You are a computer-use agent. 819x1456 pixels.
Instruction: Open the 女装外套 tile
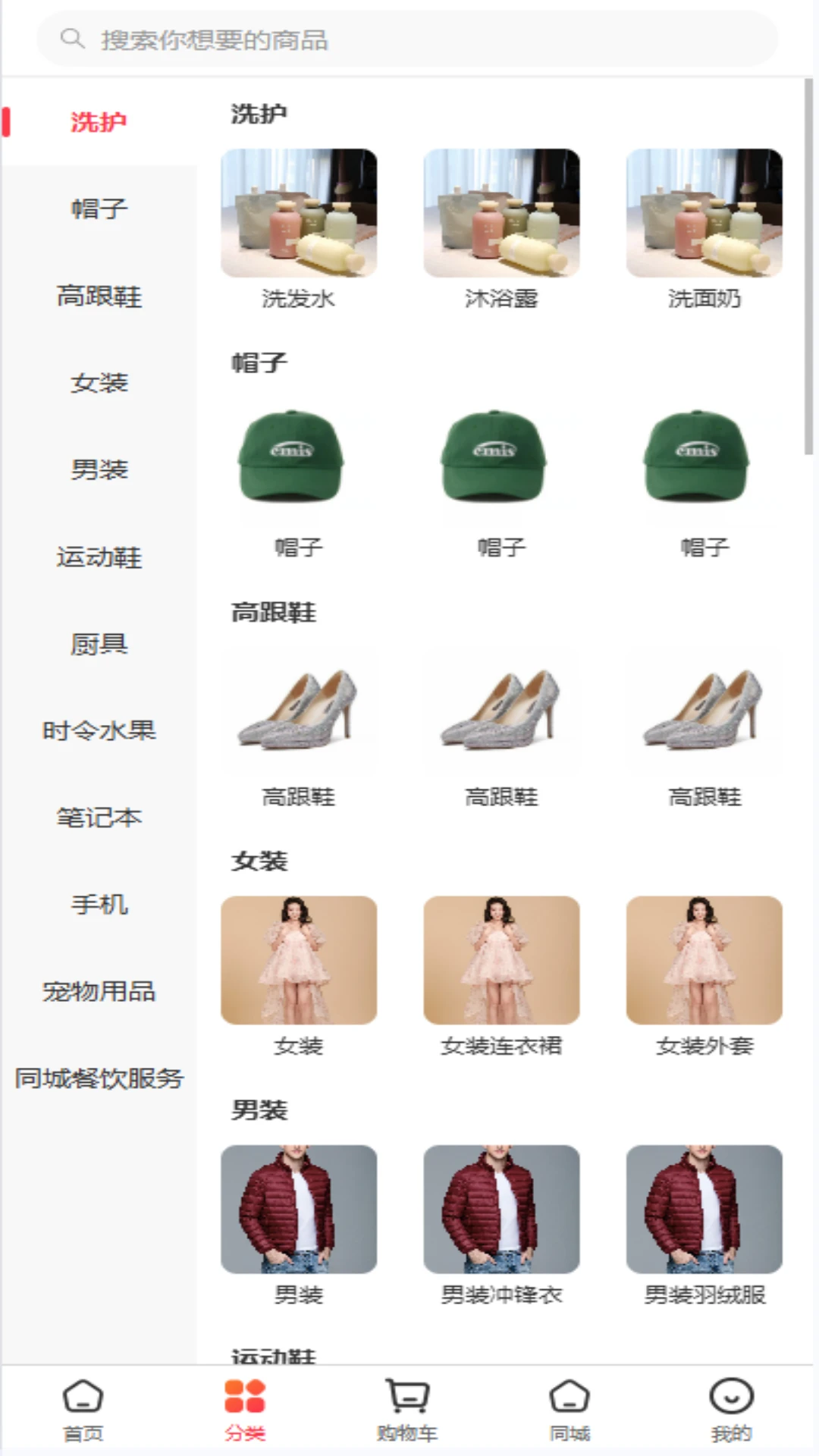(704, 974)
